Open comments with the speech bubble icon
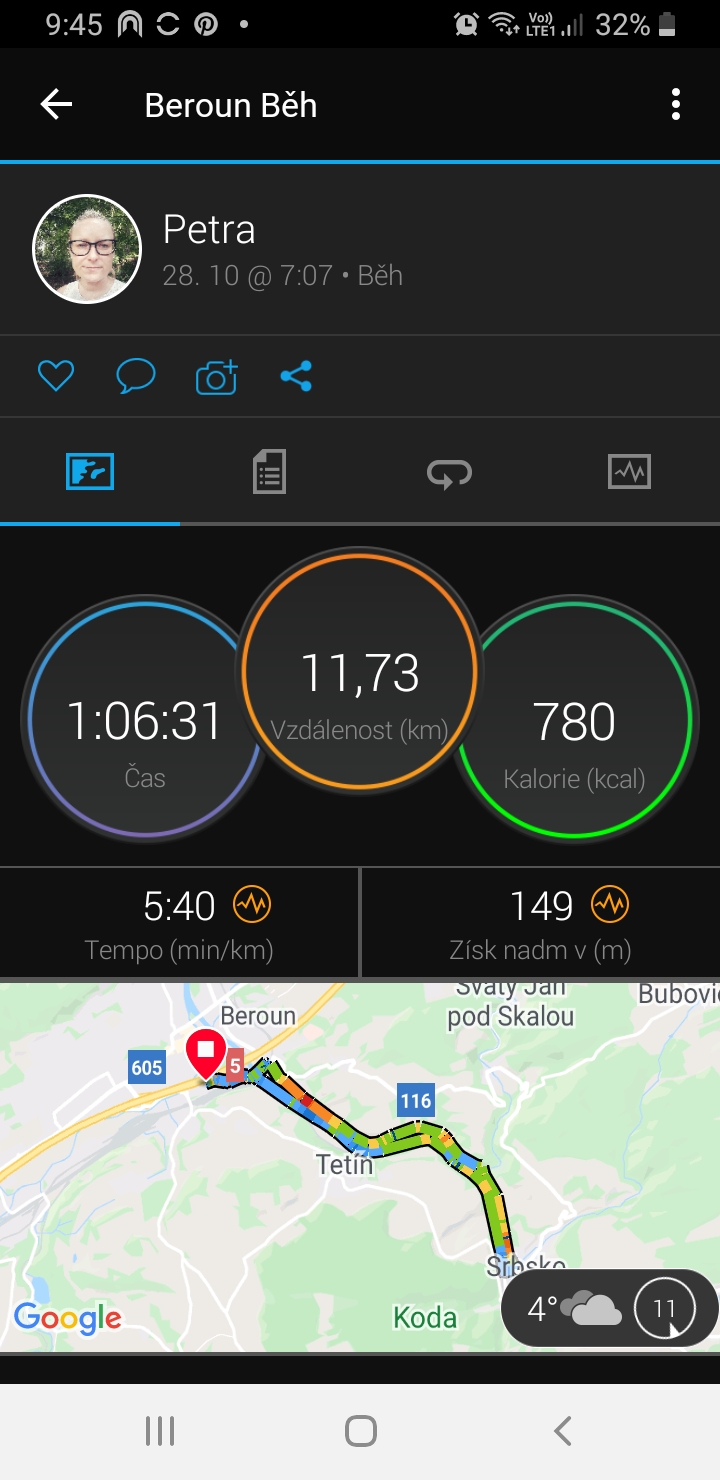The width and height of the screenshot is (720, 1480). click(136, 376)
